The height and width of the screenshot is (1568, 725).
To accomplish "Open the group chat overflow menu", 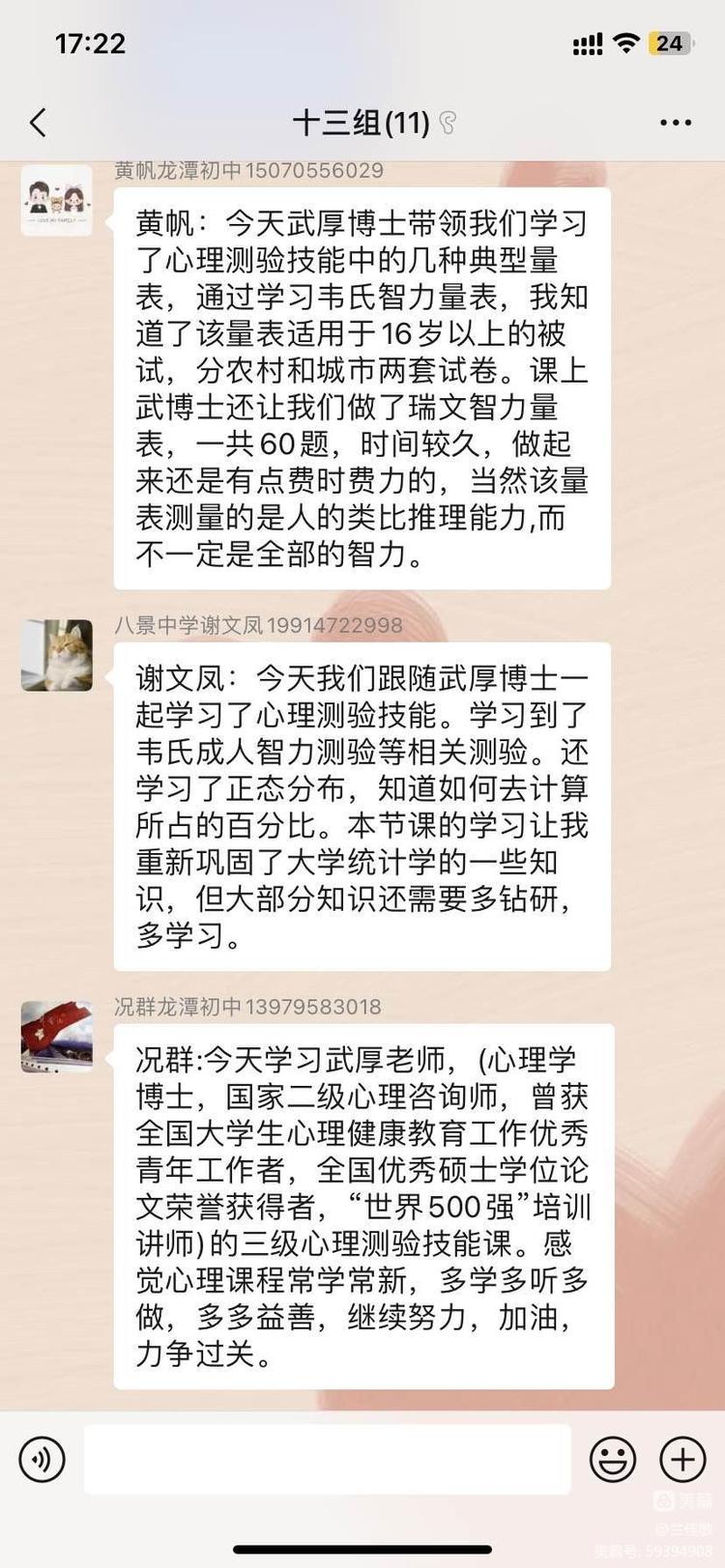I will pos(675,123).
